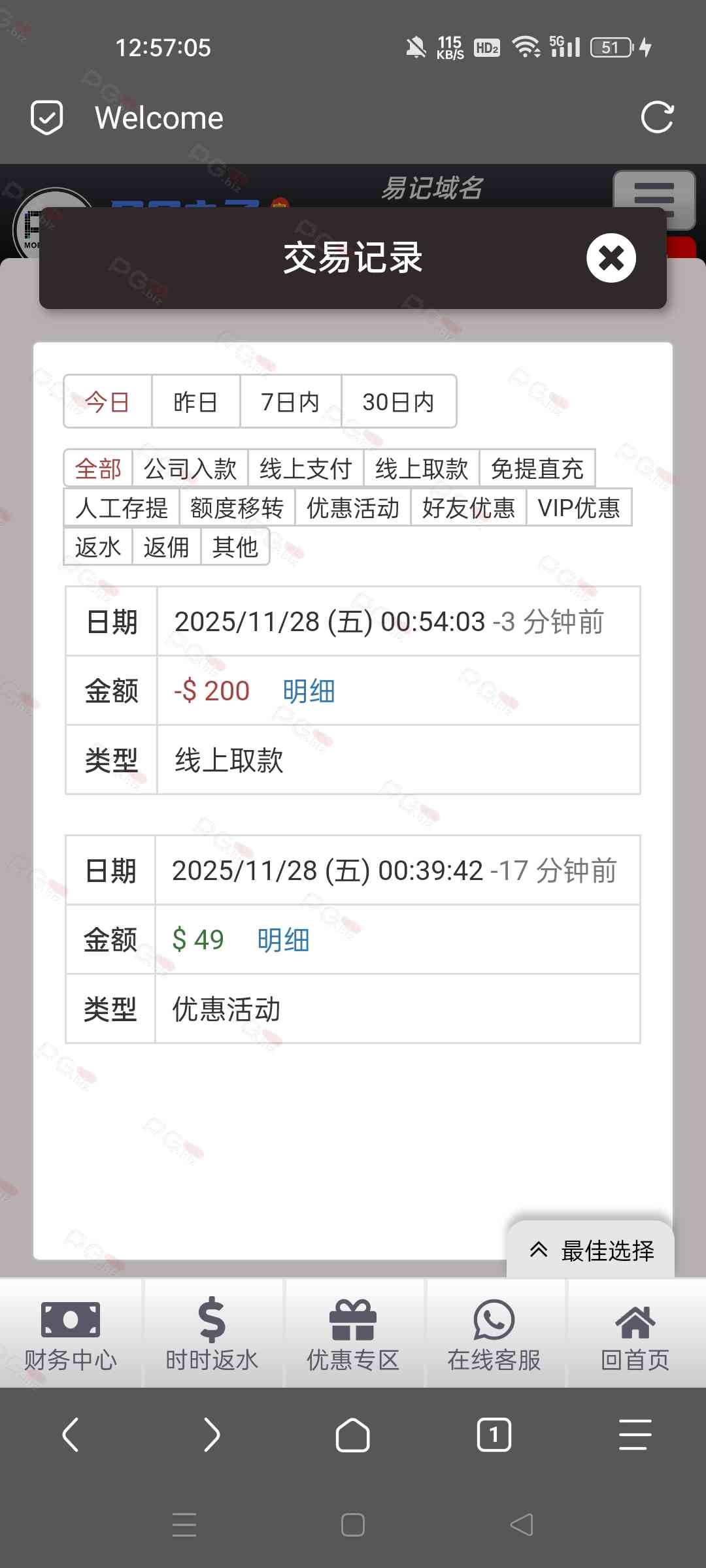Show only 线上取款 records
Screen dimensions: 706x1568
click(422, 468)
